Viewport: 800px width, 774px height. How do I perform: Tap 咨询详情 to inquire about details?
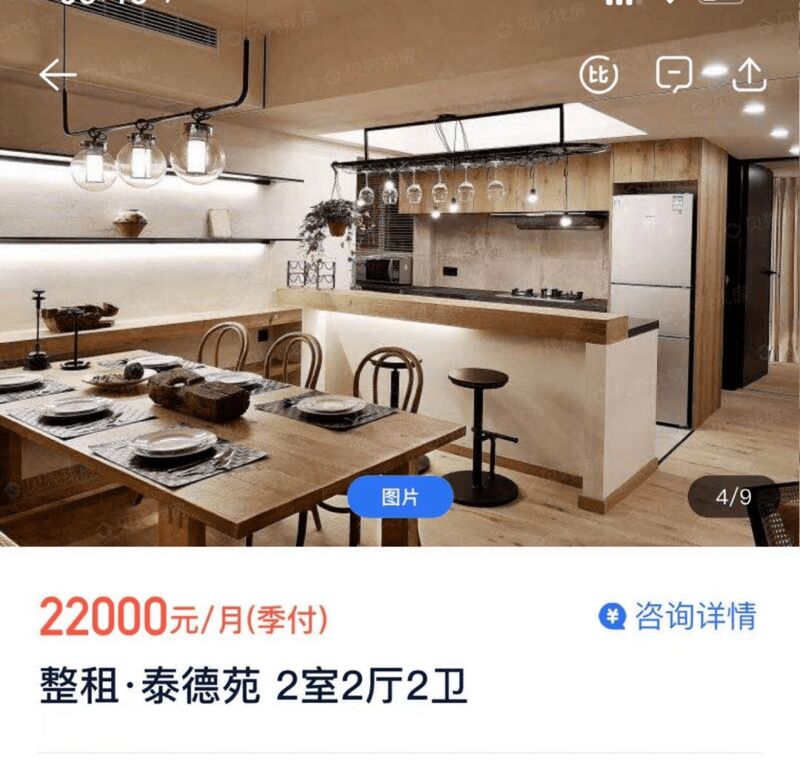click(678, 616)
